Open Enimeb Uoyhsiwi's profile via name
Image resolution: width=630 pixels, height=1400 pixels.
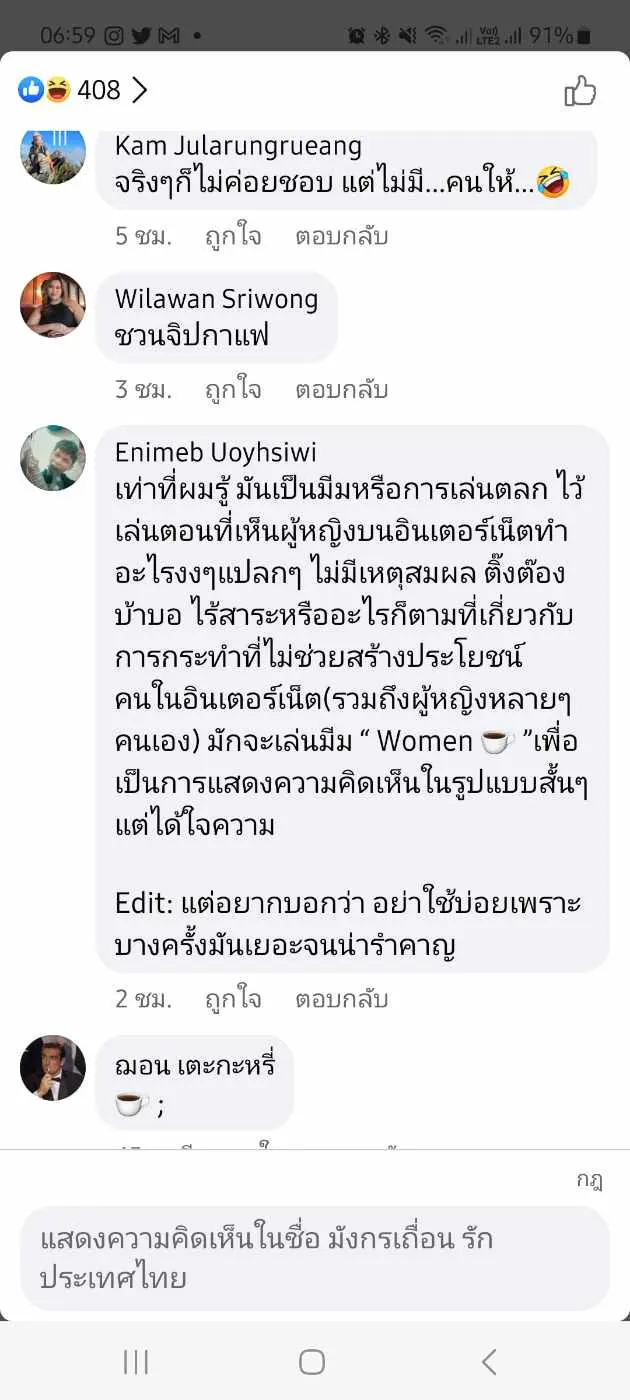(216, 452)
